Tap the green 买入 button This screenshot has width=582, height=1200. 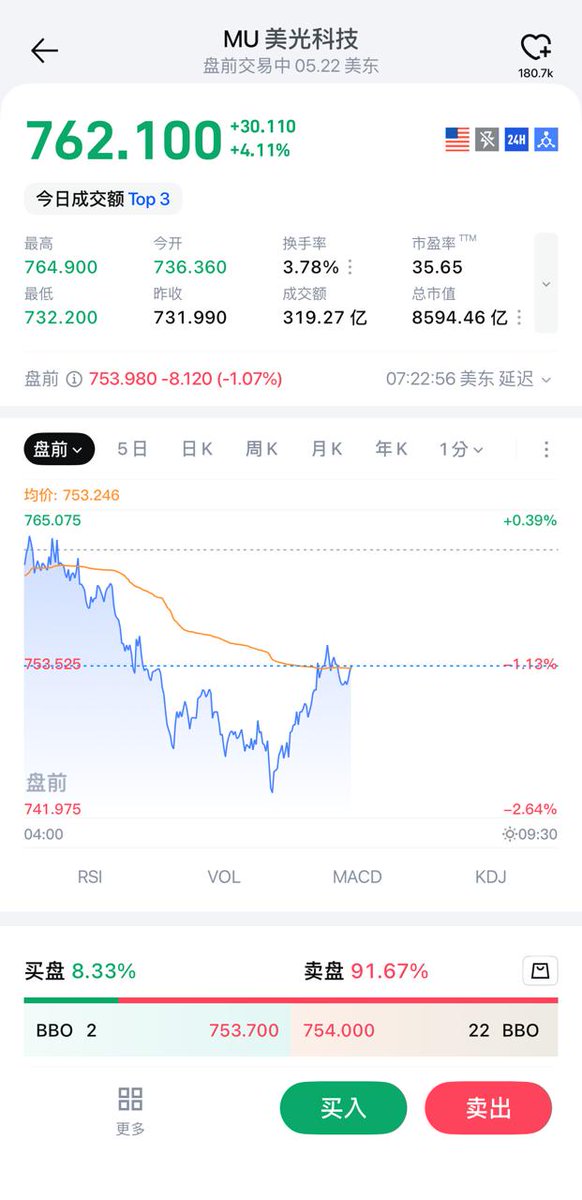pos(343,1108)
